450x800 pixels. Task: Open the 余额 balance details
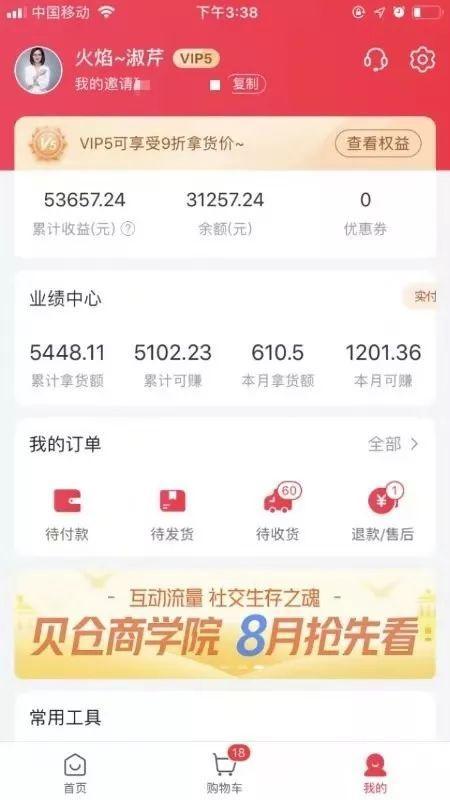point(225,214)
